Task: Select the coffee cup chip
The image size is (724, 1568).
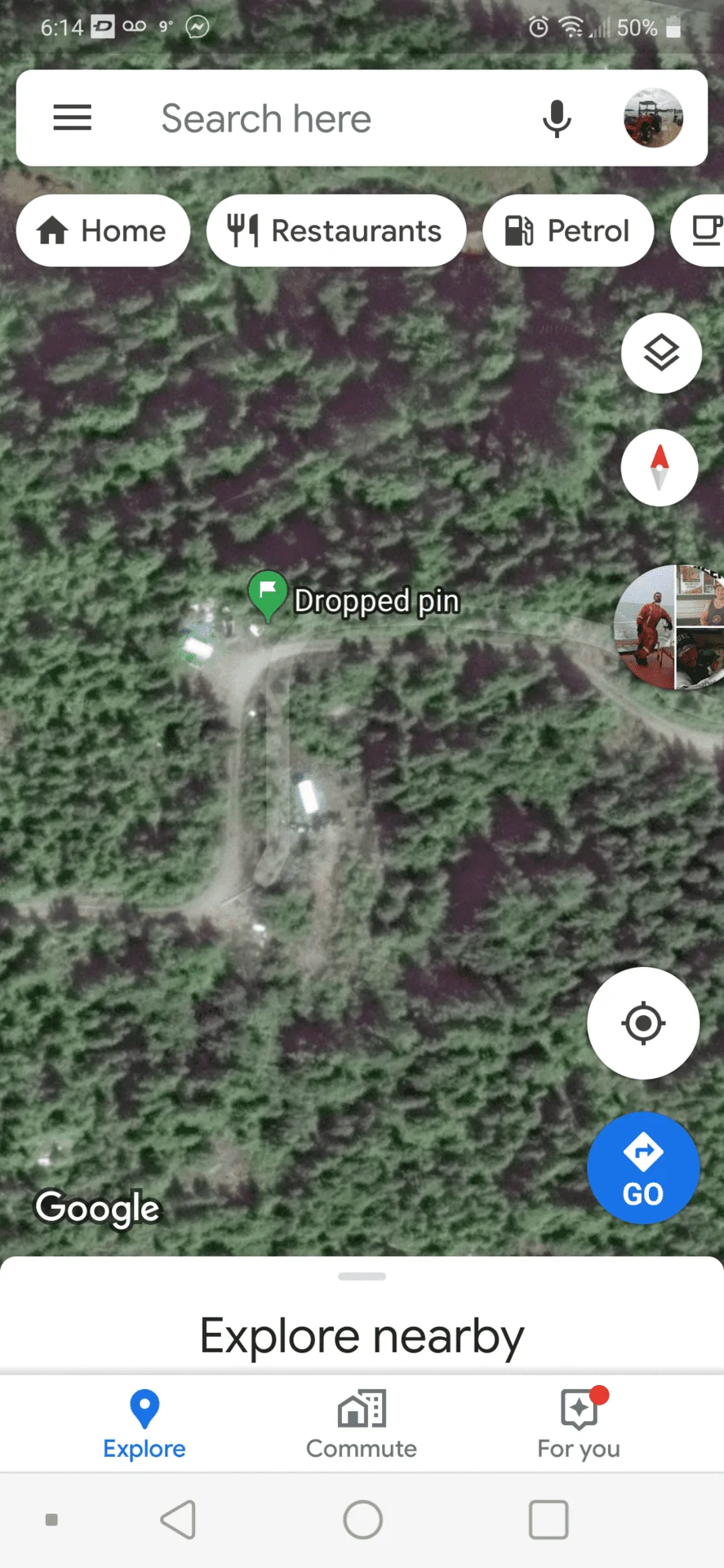Action: point(704,231)
